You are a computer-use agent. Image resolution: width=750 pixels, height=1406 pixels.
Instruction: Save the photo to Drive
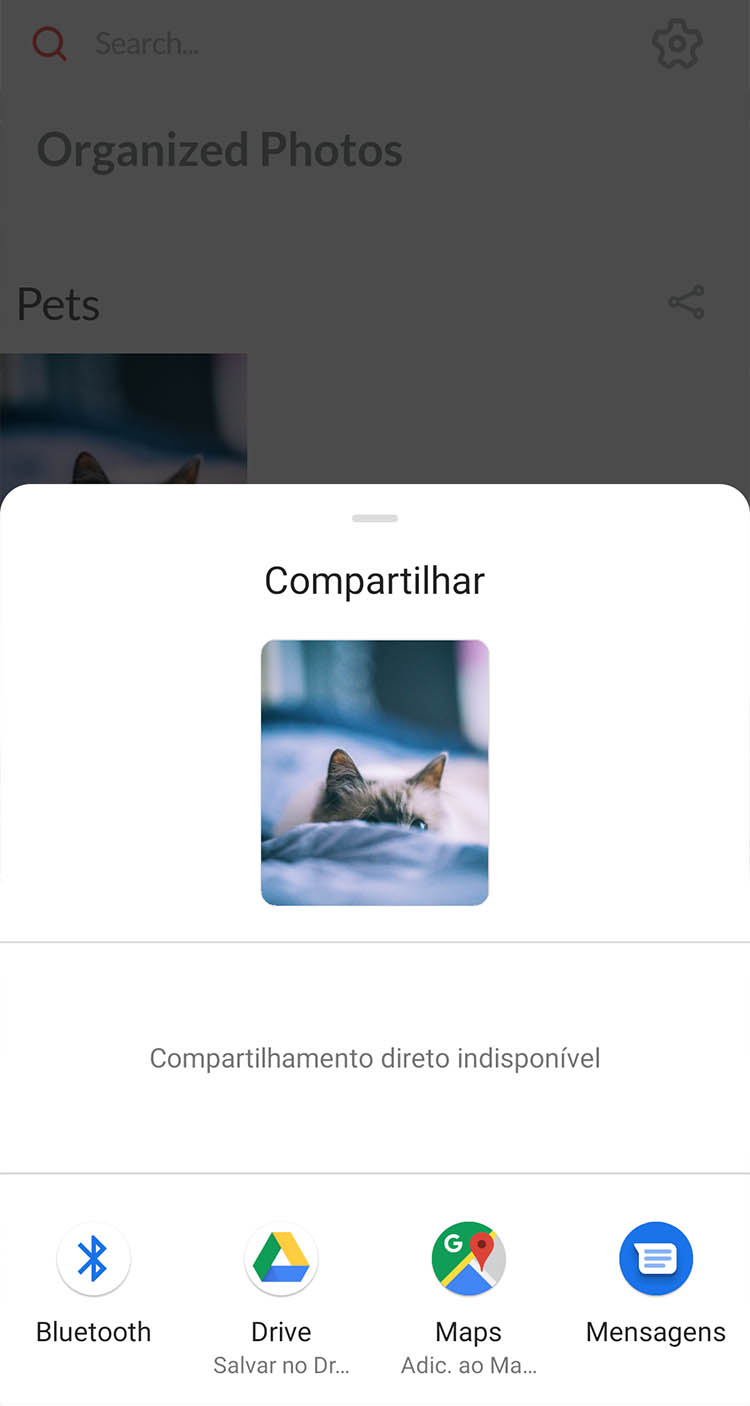click(281, 1259)
